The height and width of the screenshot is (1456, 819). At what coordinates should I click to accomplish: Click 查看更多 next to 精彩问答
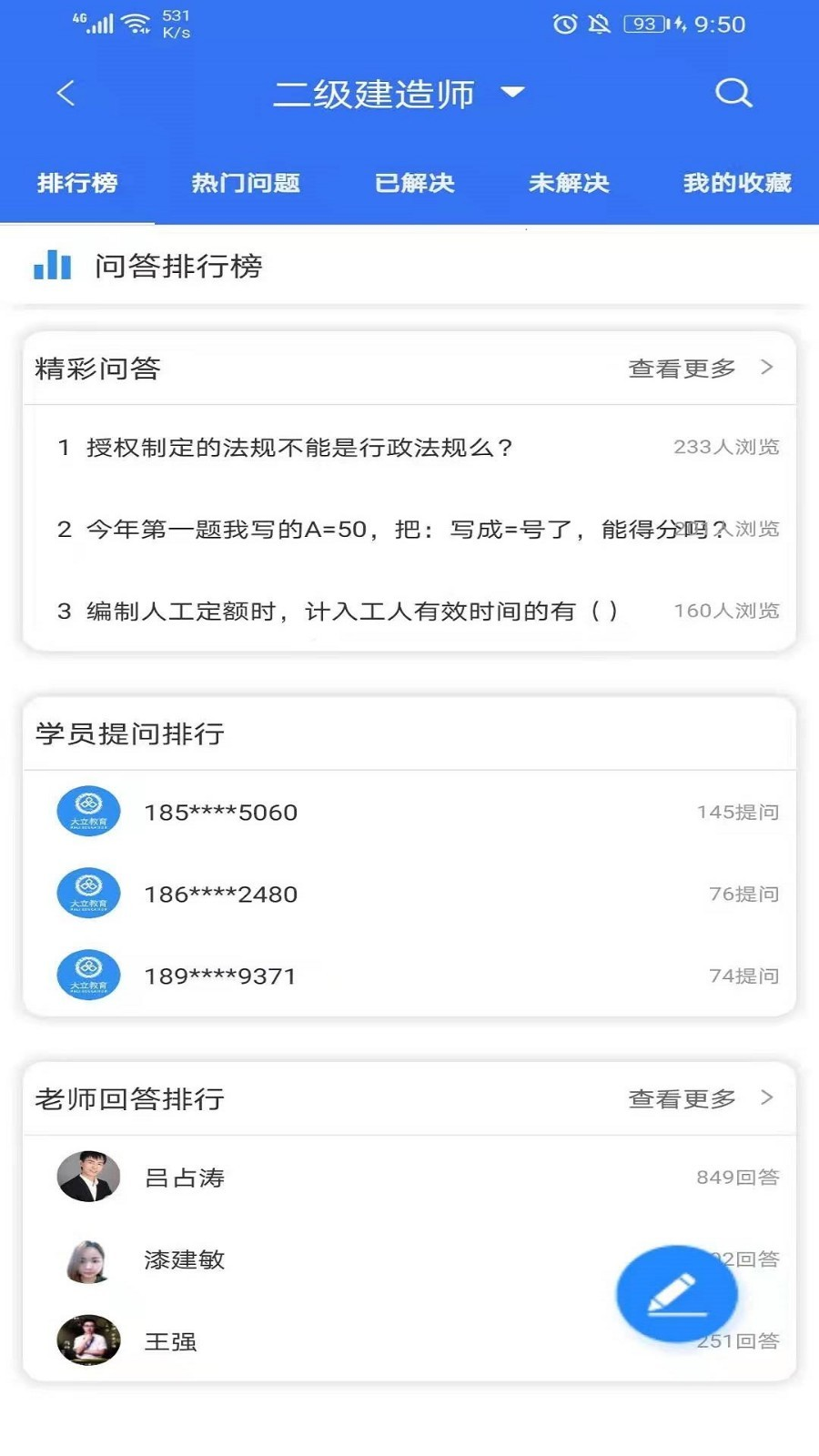(x=681, y=369)
